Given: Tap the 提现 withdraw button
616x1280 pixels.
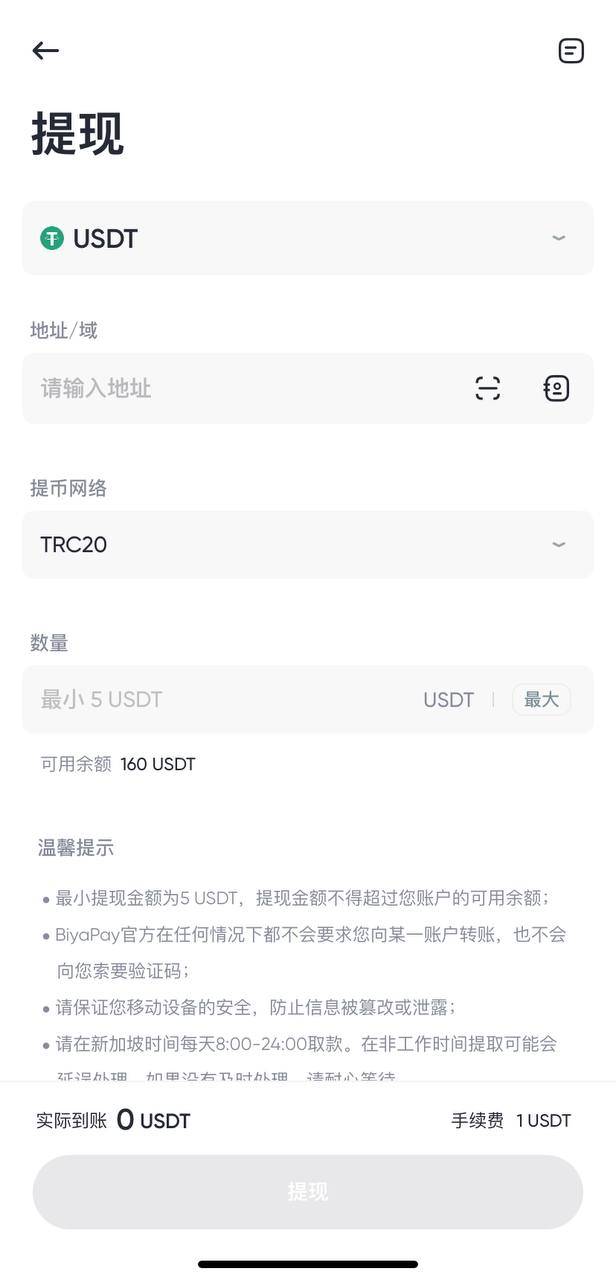Looking at the screenshot, I should (x=308, y=1191).
